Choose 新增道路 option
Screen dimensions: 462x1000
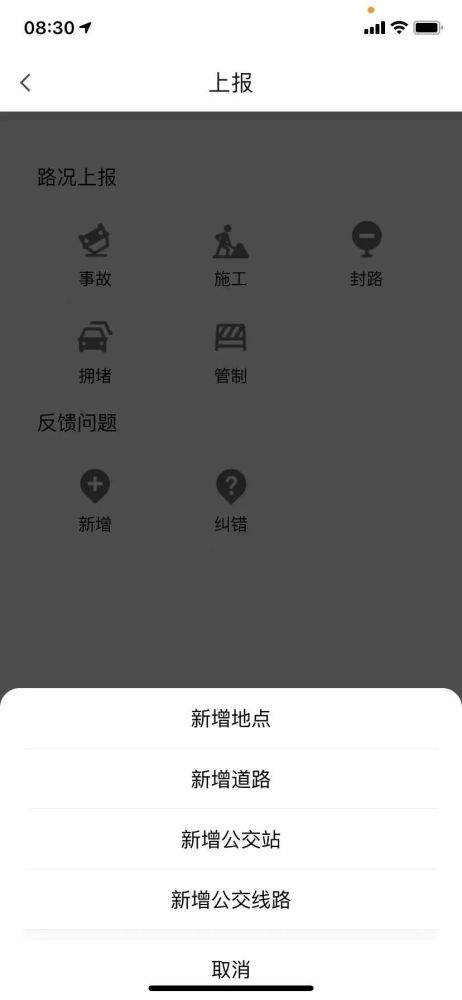click(x=231, y=779)
